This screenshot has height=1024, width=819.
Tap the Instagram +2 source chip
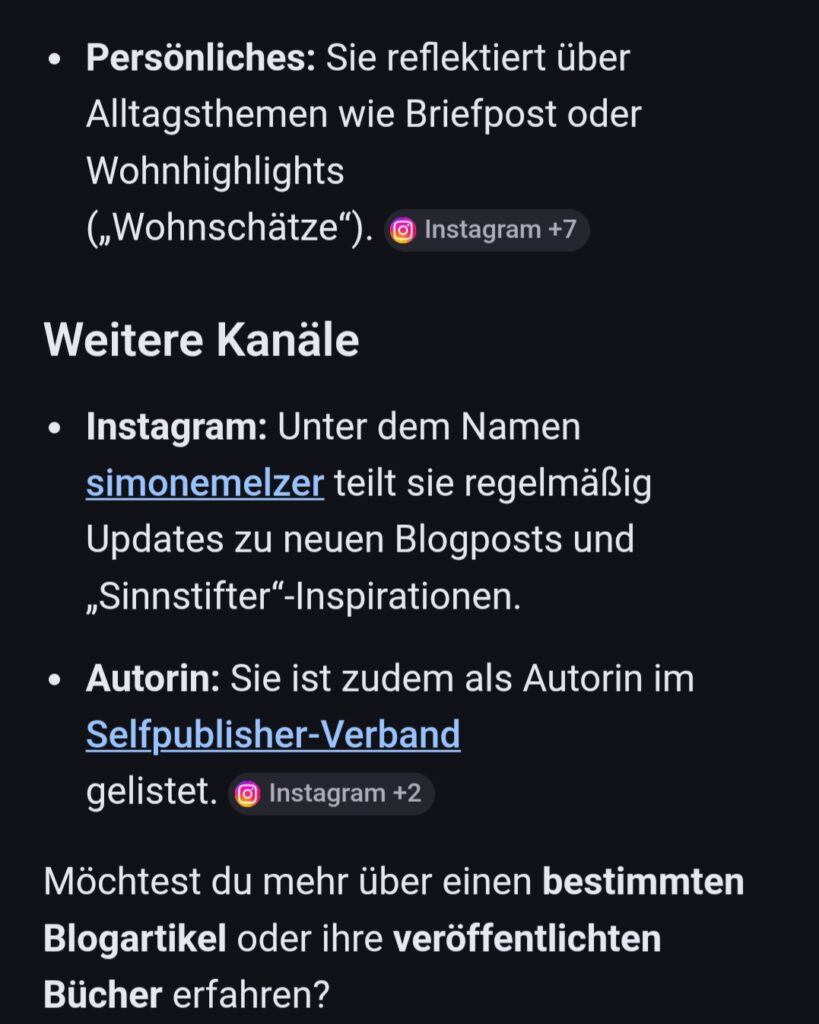point(331,793)
